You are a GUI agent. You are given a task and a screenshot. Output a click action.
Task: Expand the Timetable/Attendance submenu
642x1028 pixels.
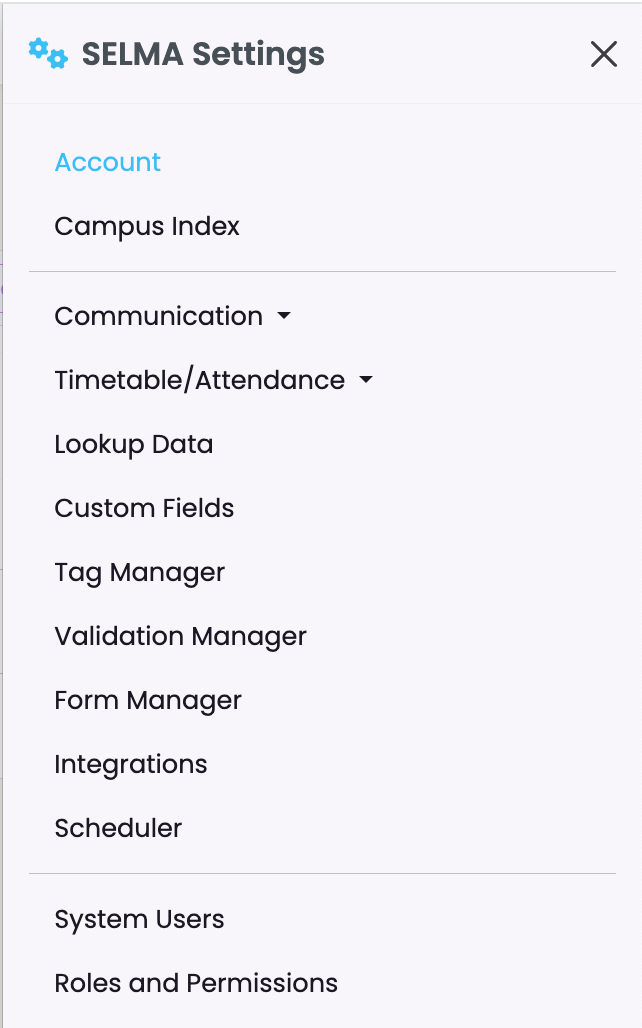(x=214, y=380)
